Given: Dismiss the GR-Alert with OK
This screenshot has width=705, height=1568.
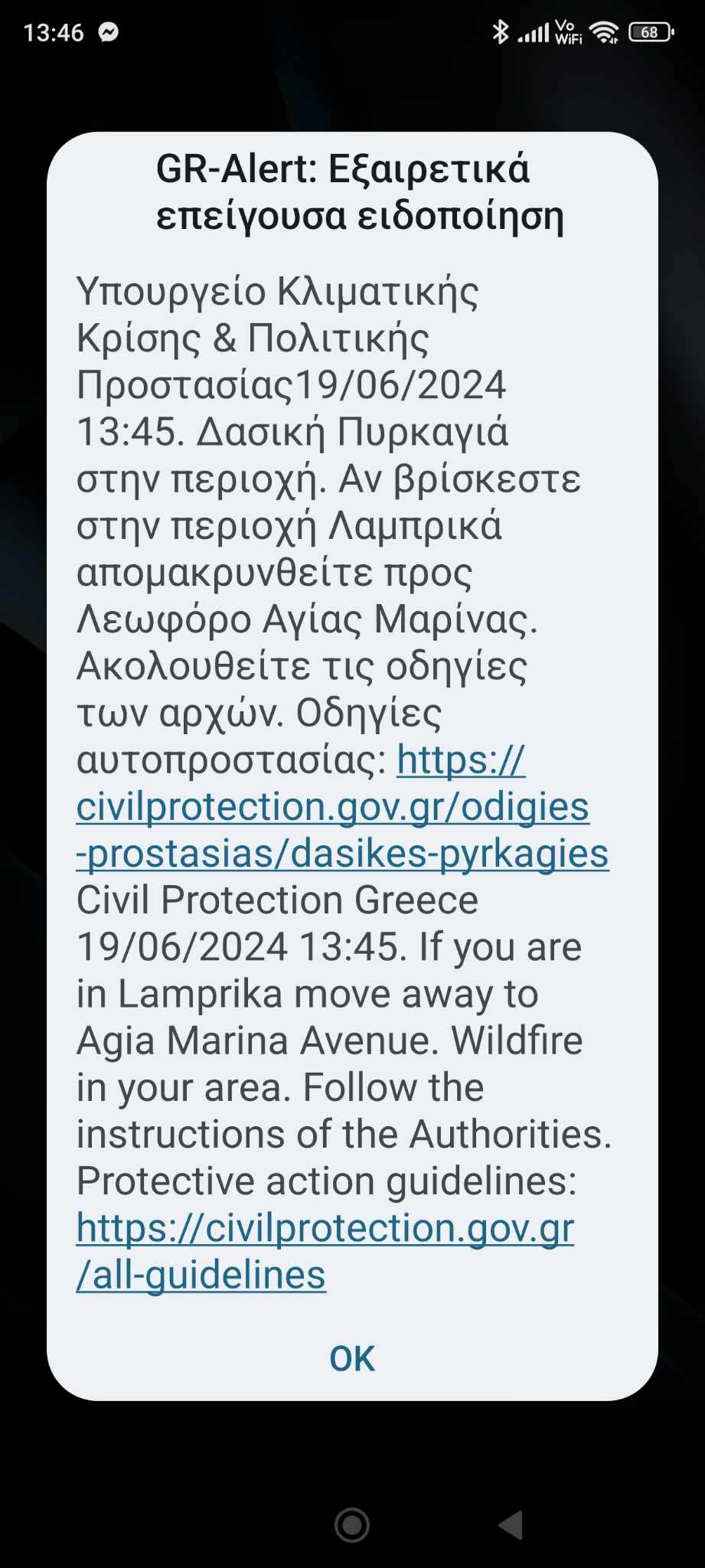Looking at the screenshot, I should coord(352,1358).
